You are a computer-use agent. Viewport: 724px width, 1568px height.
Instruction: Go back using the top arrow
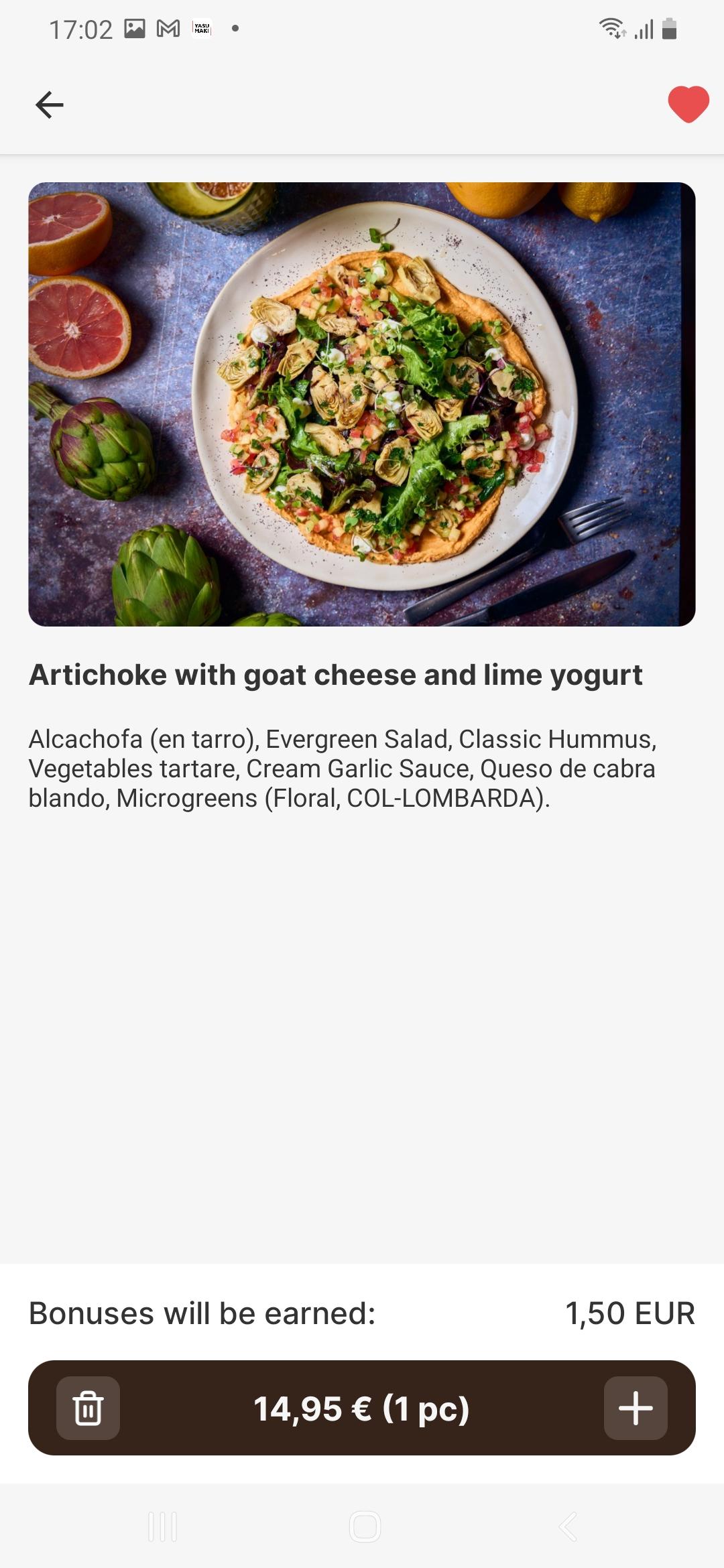tap(50, 105)
